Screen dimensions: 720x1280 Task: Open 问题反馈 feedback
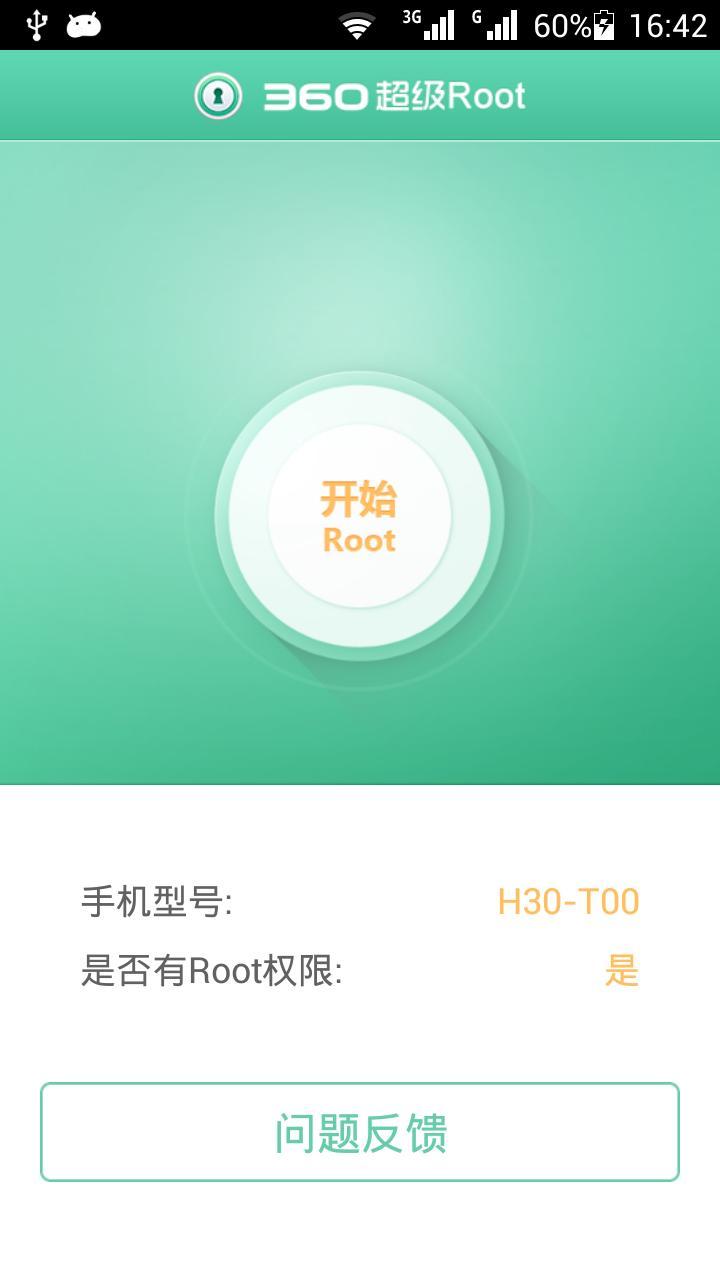[360, 1132]
